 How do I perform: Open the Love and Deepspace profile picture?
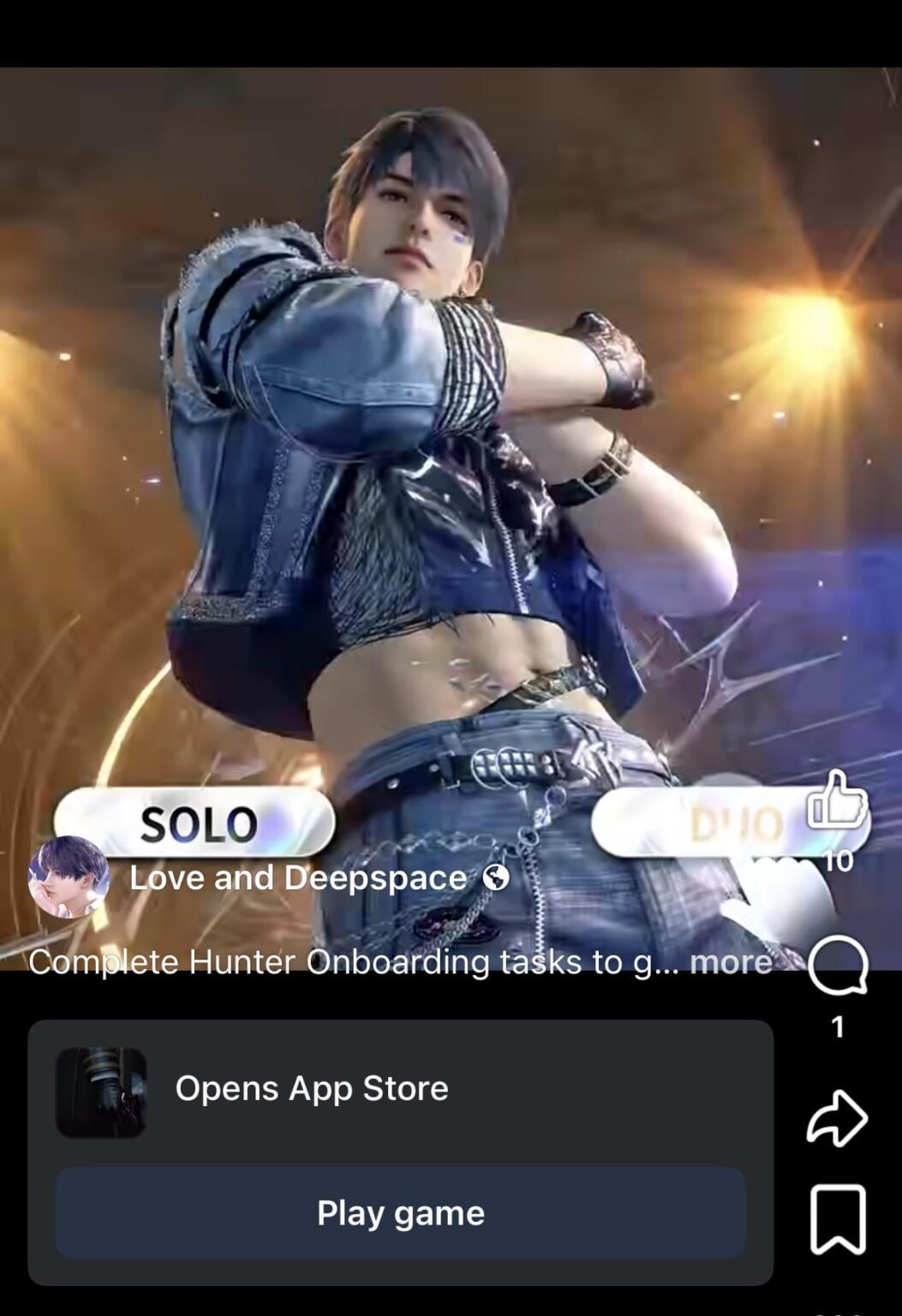click(69, 877)
